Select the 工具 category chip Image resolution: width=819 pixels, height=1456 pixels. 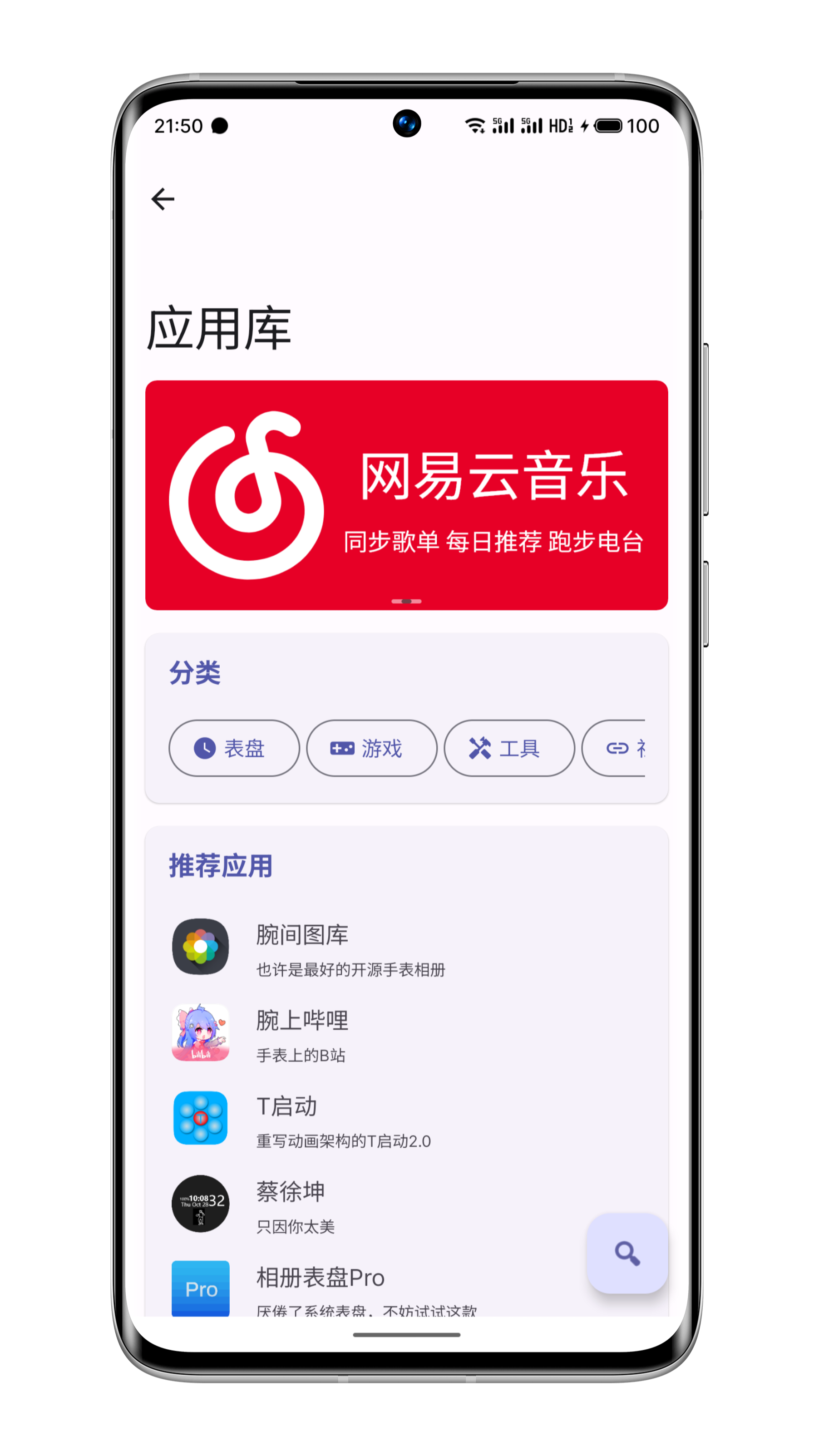click(x=508, y=748)
